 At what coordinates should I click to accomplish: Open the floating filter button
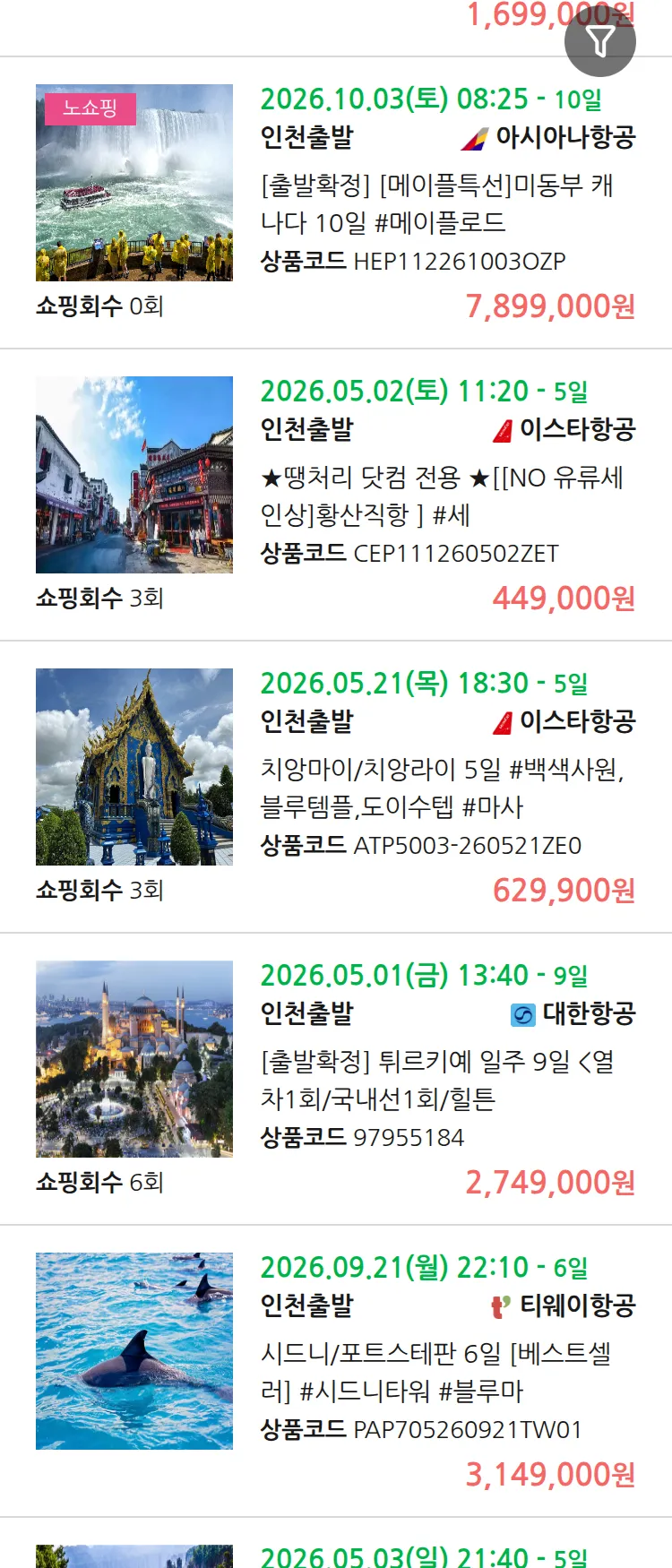[599, 41]
